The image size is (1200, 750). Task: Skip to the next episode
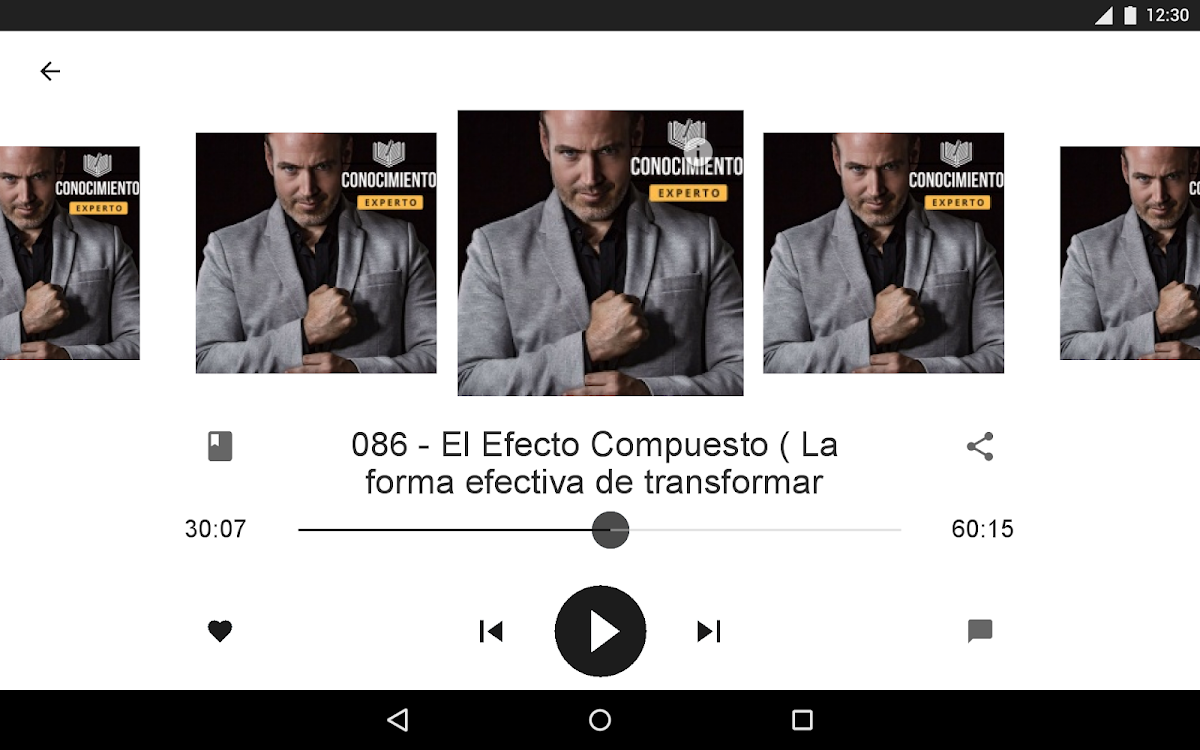point(709,631)
